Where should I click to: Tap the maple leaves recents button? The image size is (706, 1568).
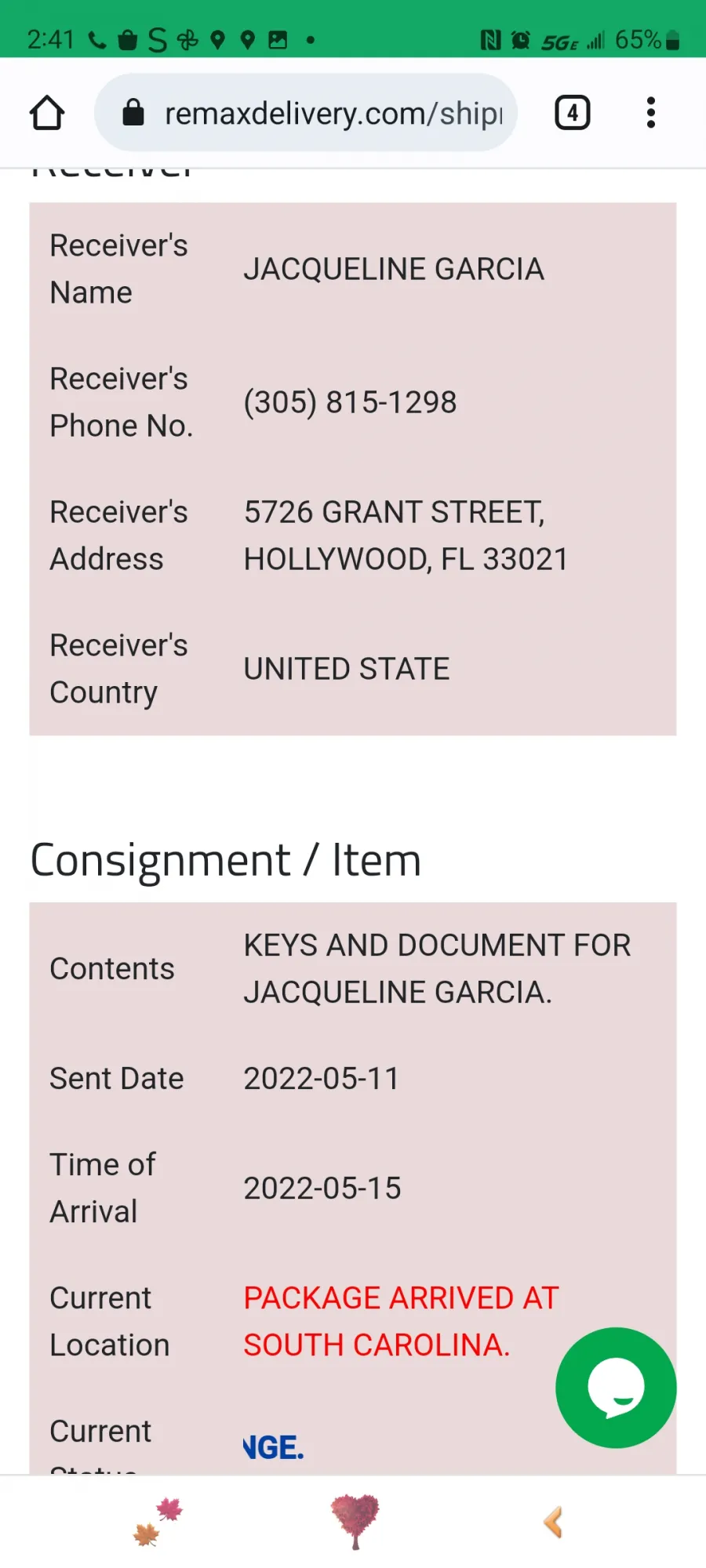tap(158, 1522)
